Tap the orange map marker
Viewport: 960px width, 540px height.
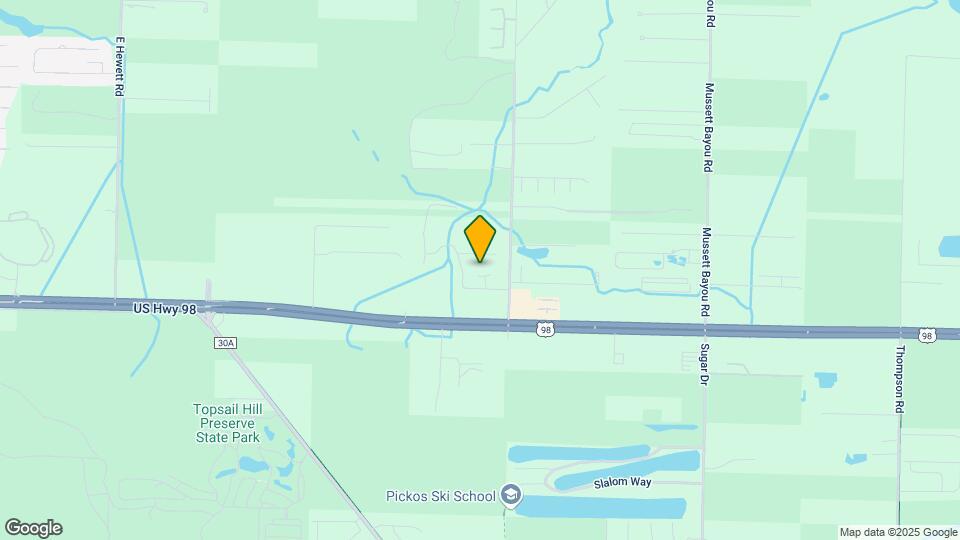coord(481,238)
